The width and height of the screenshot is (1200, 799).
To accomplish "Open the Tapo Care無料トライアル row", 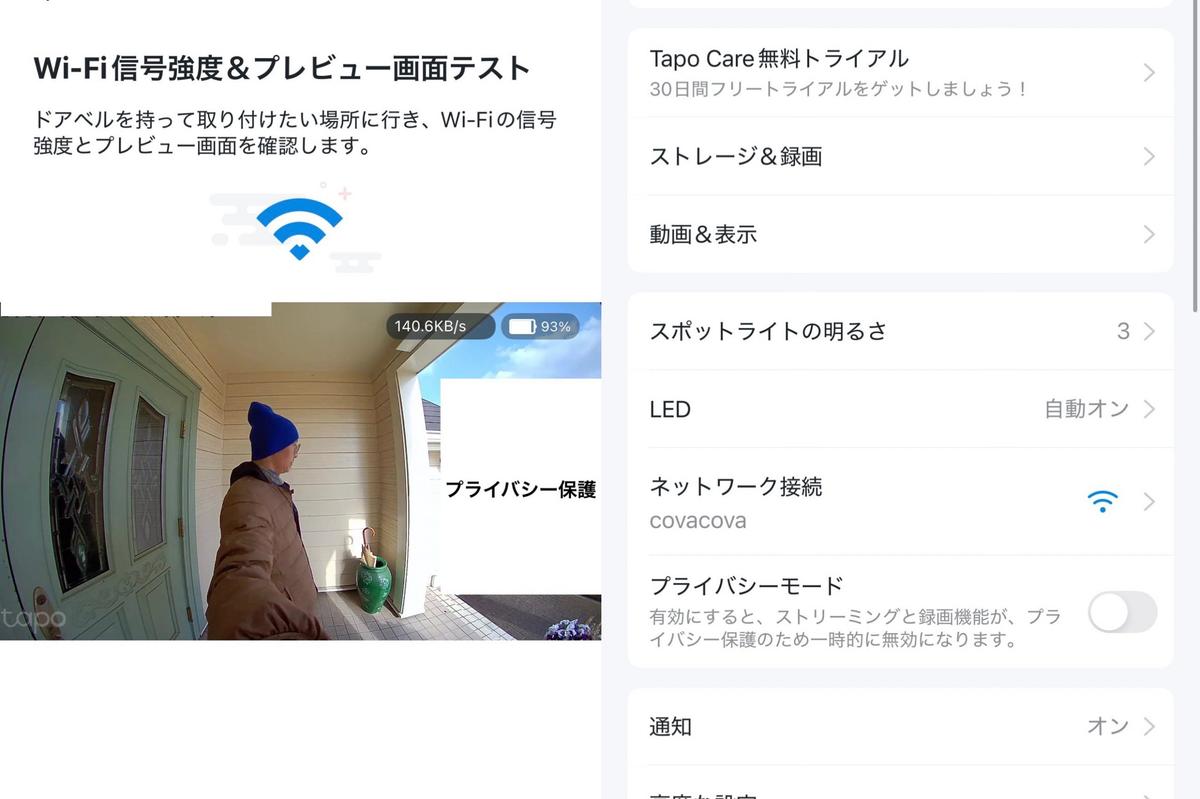I will click(900, 72).
